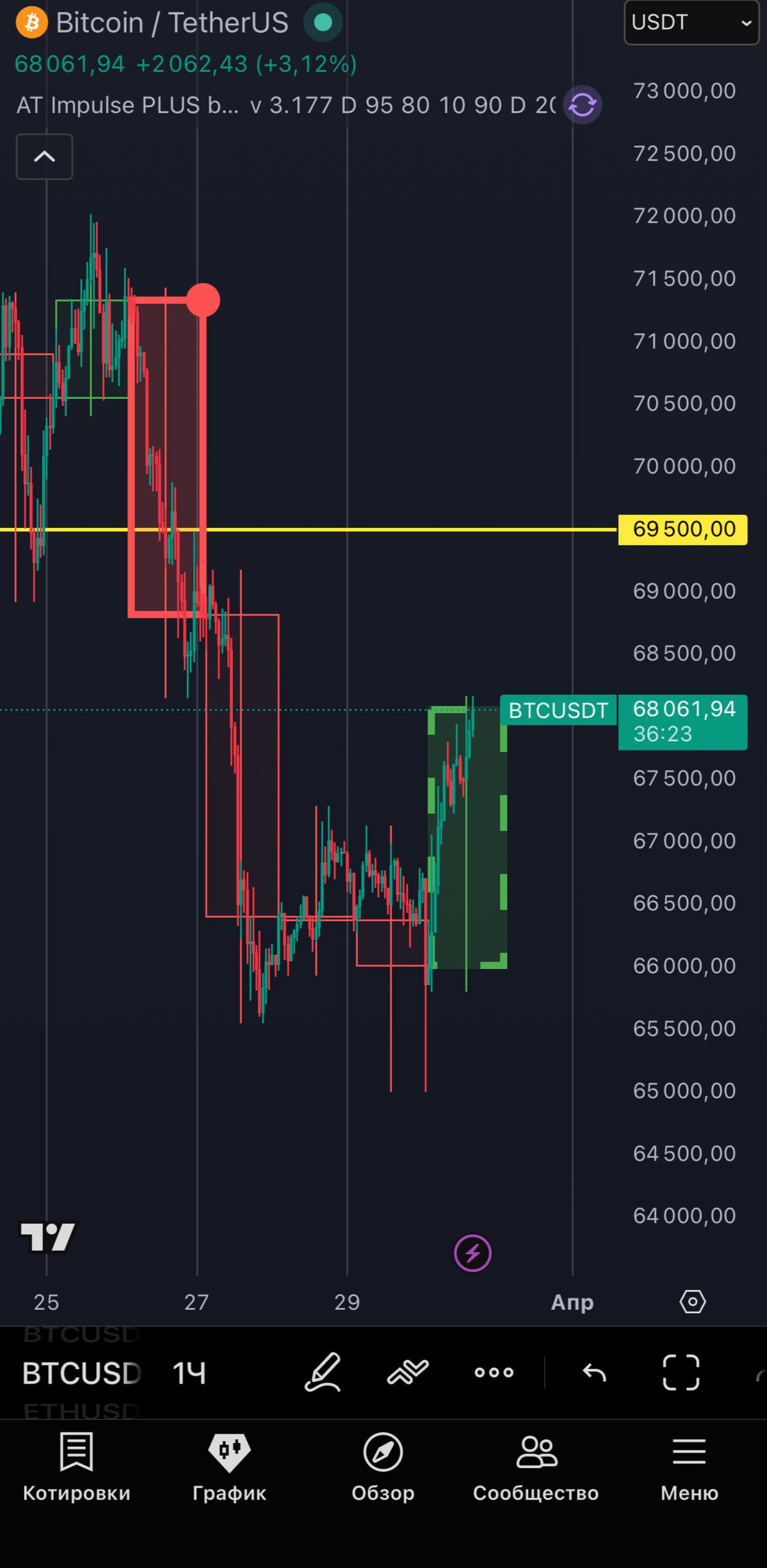Tap the AT Impulse PLUS indicator name
This screenshot has height=1568, width=767.
point(127,105)
